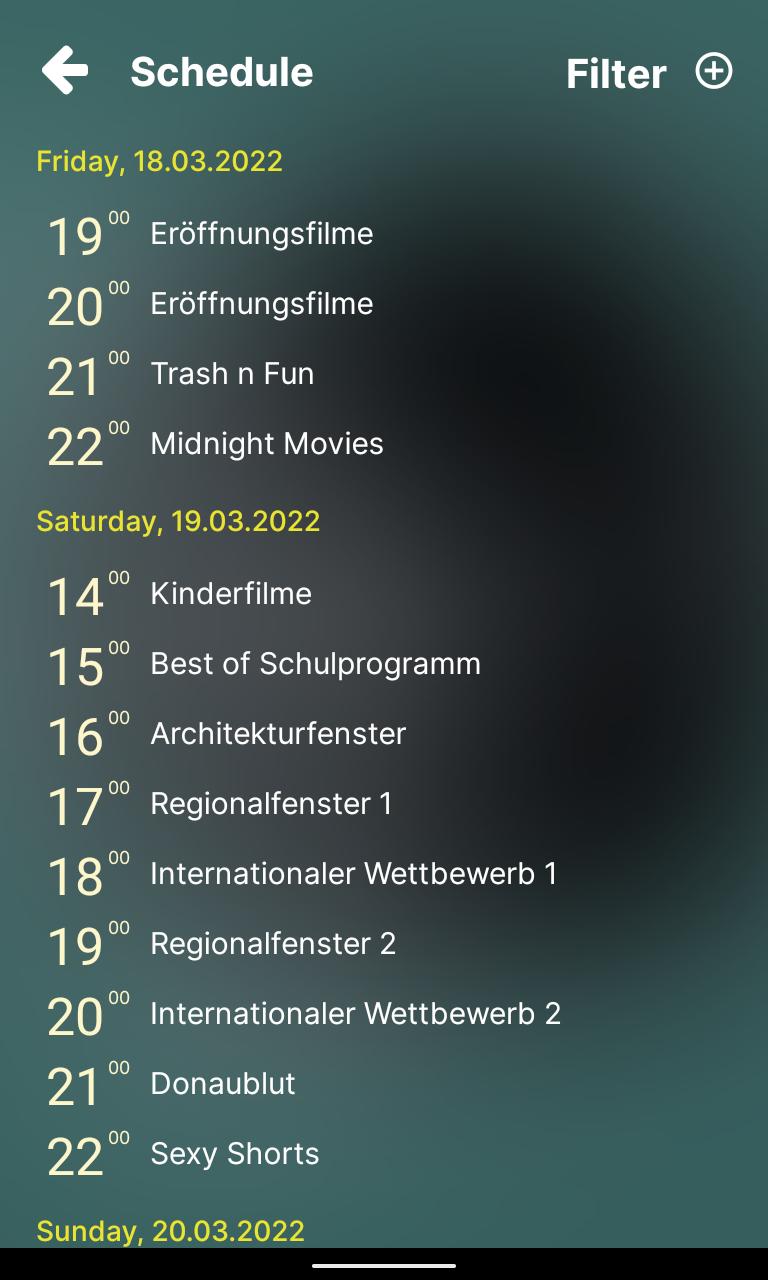Open Best of Schulprogramm details
768x1280 pixels.
[314, 663]
